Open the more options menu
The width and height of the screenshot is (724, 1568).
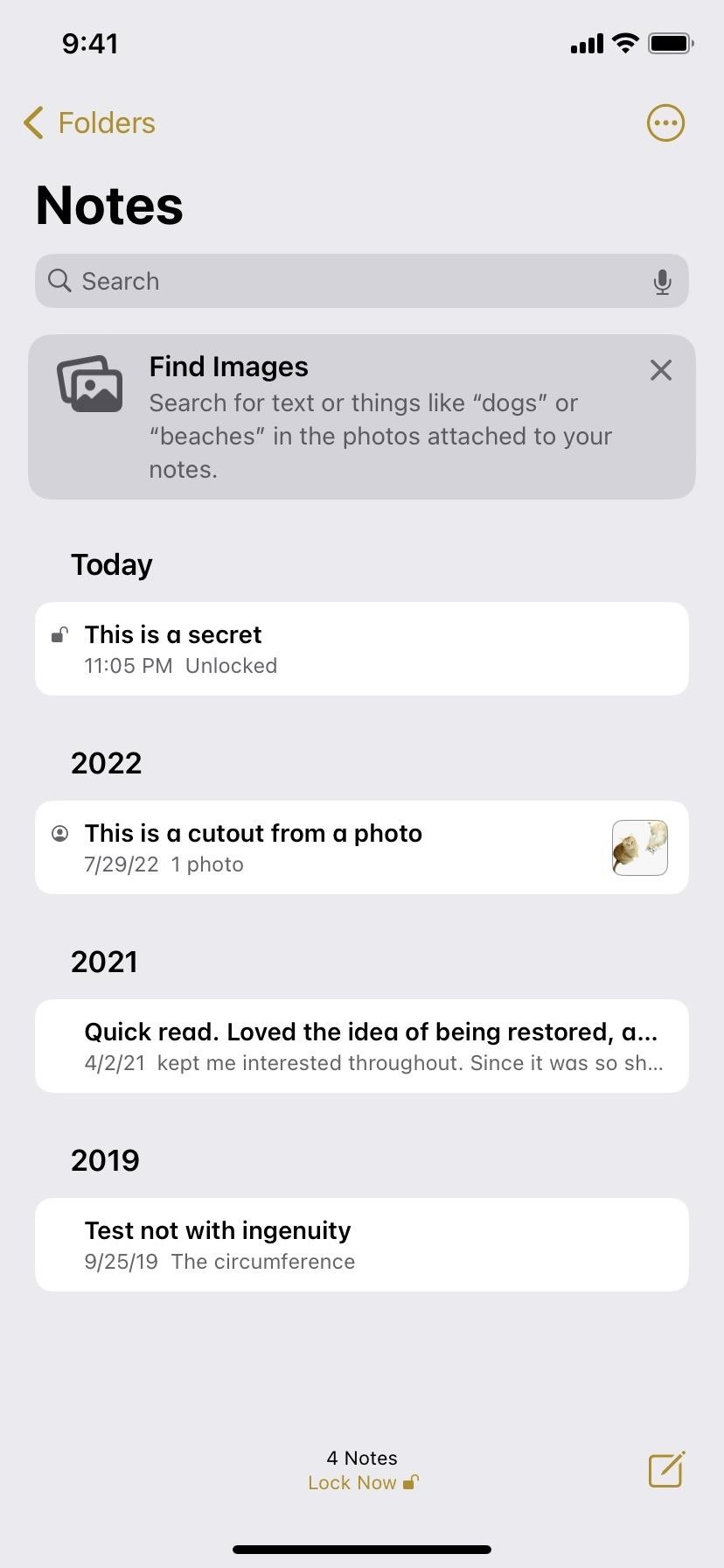pyautogui.click(x=665, y=123)
